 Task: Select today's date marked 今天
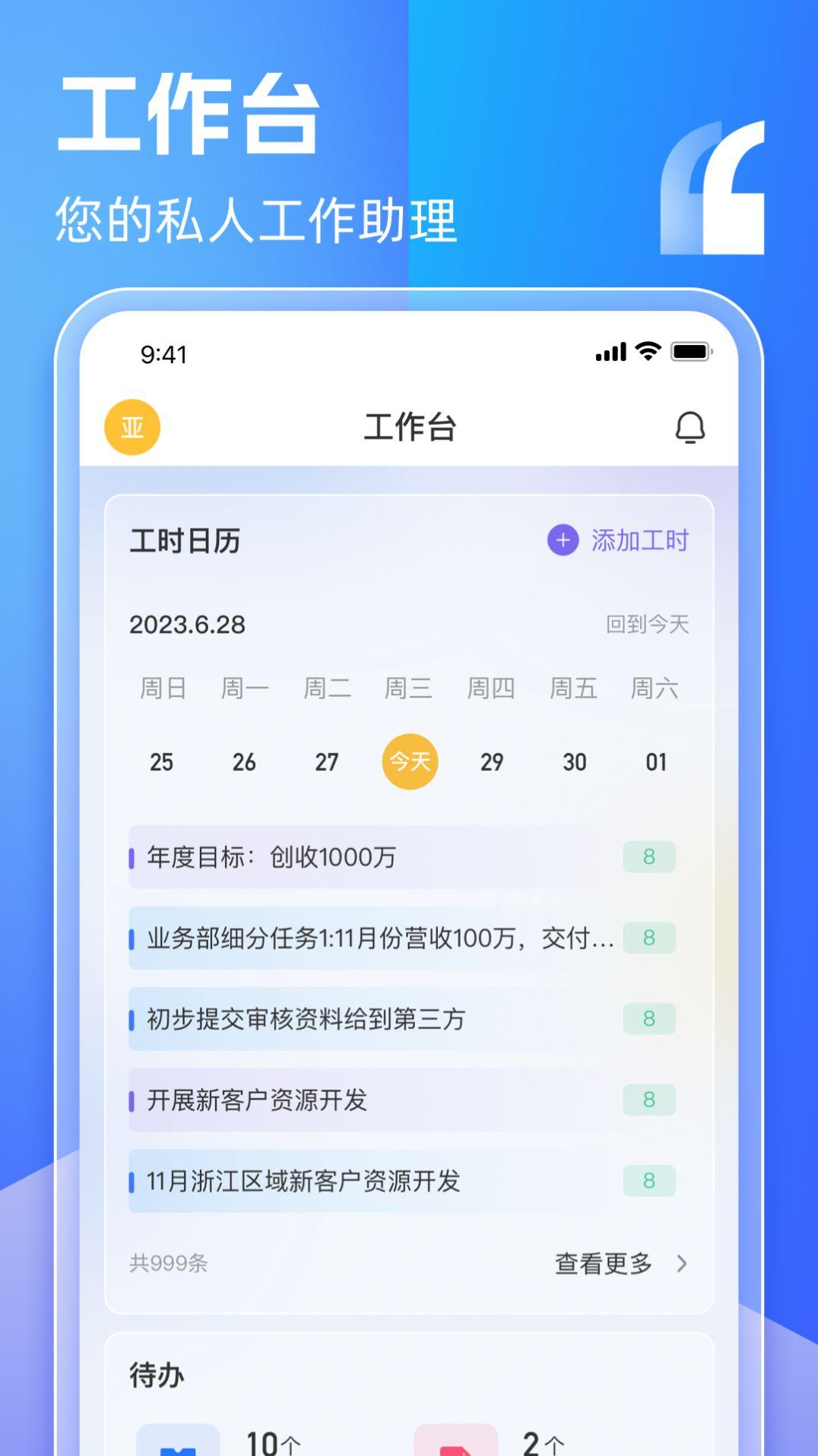click(x=410, y=761)
